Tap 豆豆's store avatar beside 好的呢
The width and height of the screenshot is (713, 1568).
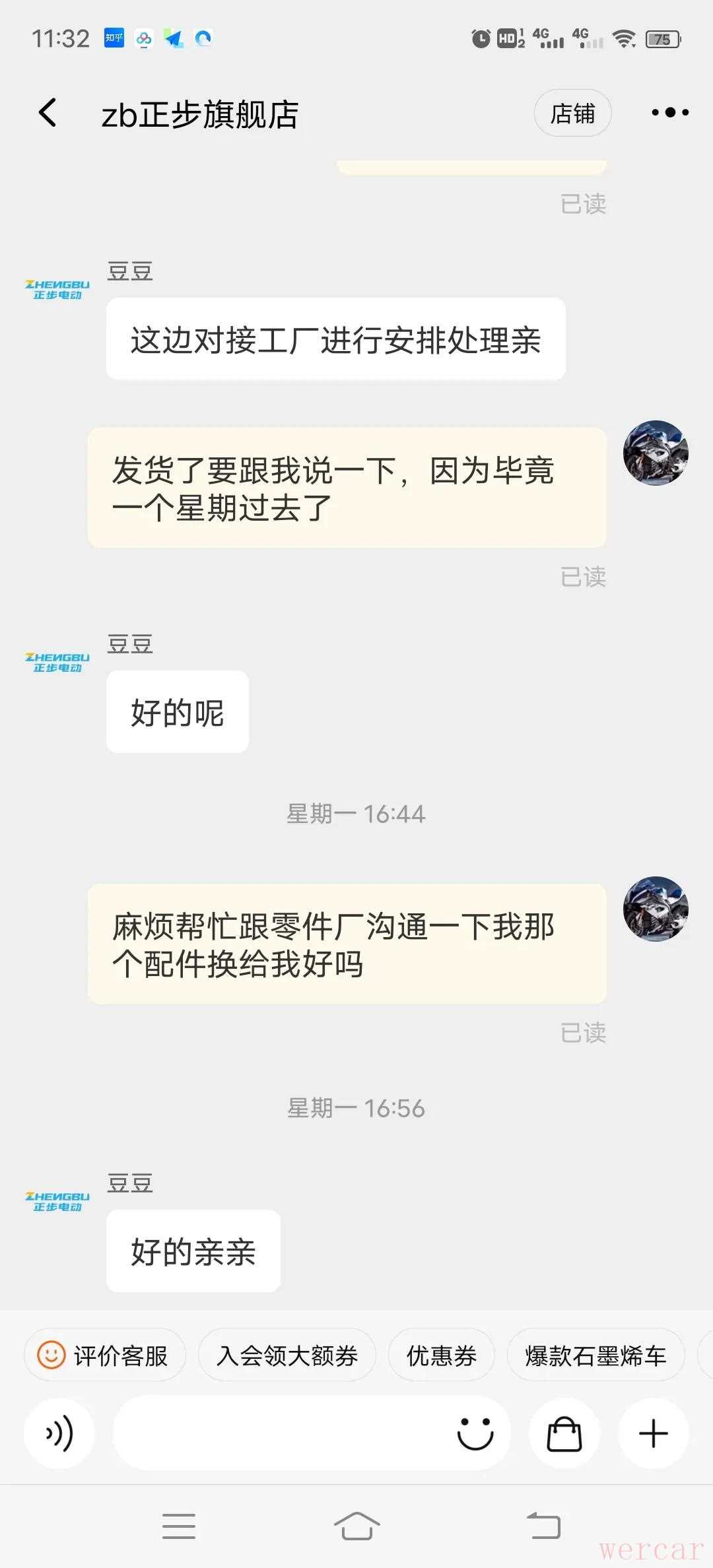[x=57, y=662]
